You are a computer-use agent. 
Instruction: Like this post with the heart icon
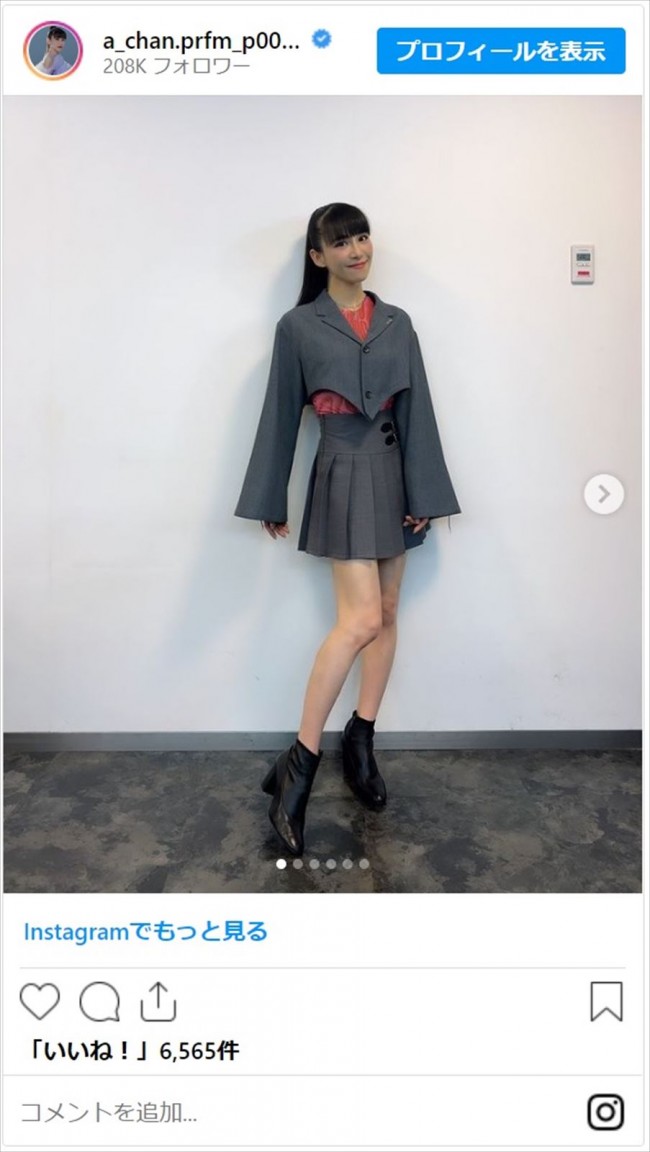pos(40,1002)
